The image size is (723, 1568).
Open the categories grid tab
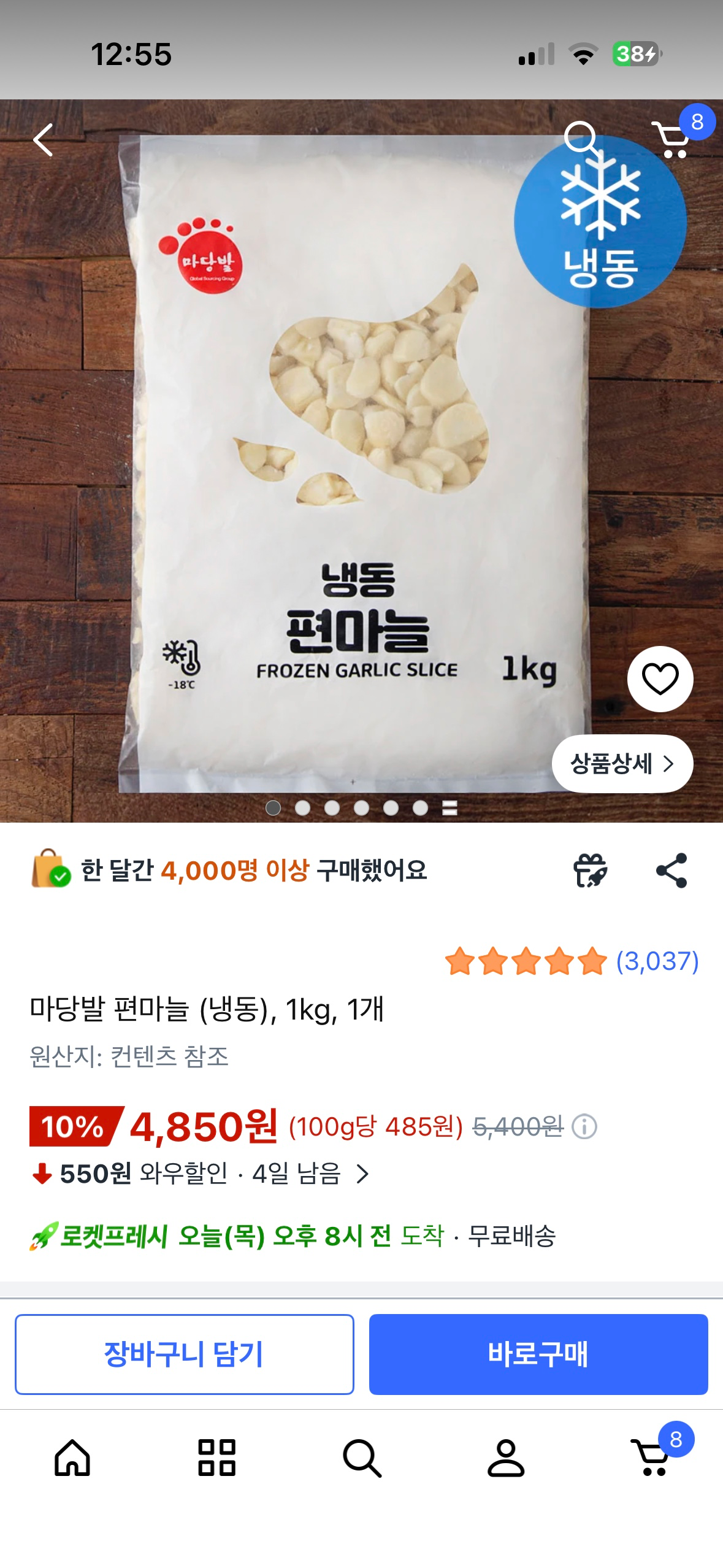coord(217,1457)
